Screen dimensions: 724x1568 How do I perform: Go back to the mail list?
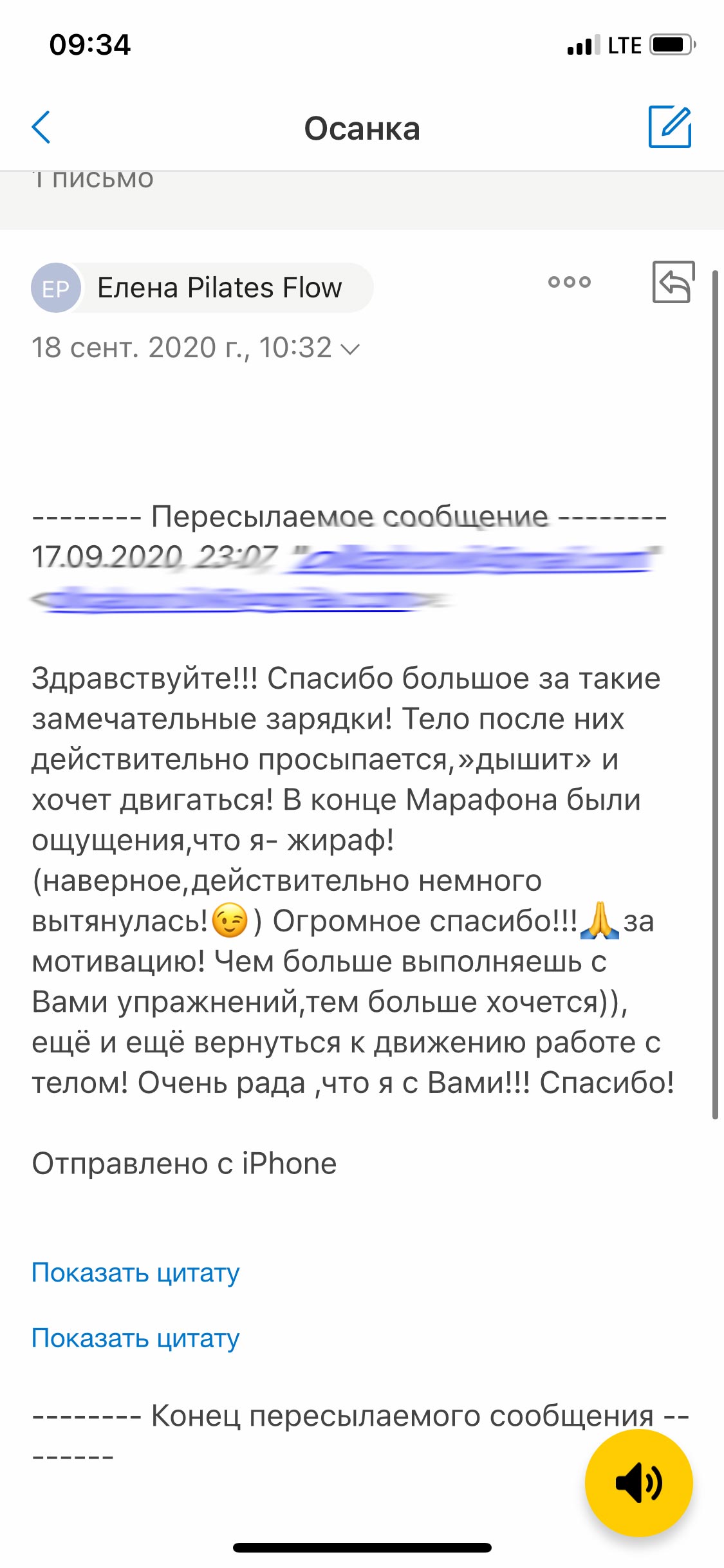[x=41, y=127]
